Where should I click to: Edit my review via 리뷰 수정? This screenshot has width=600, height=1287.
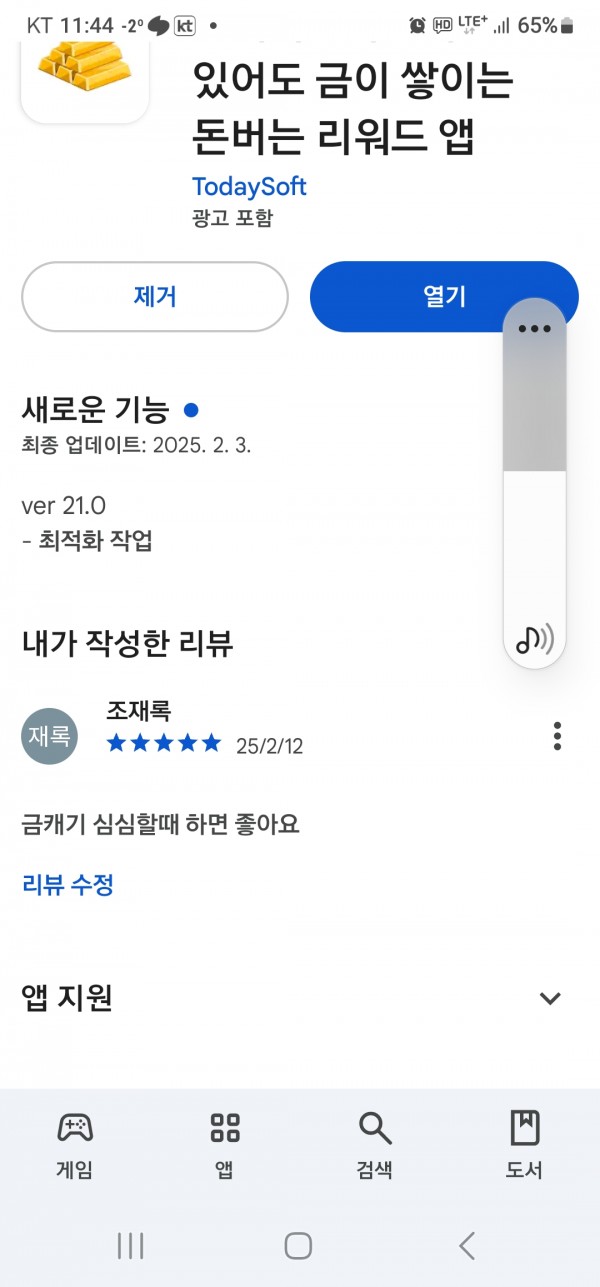point(68,884)
